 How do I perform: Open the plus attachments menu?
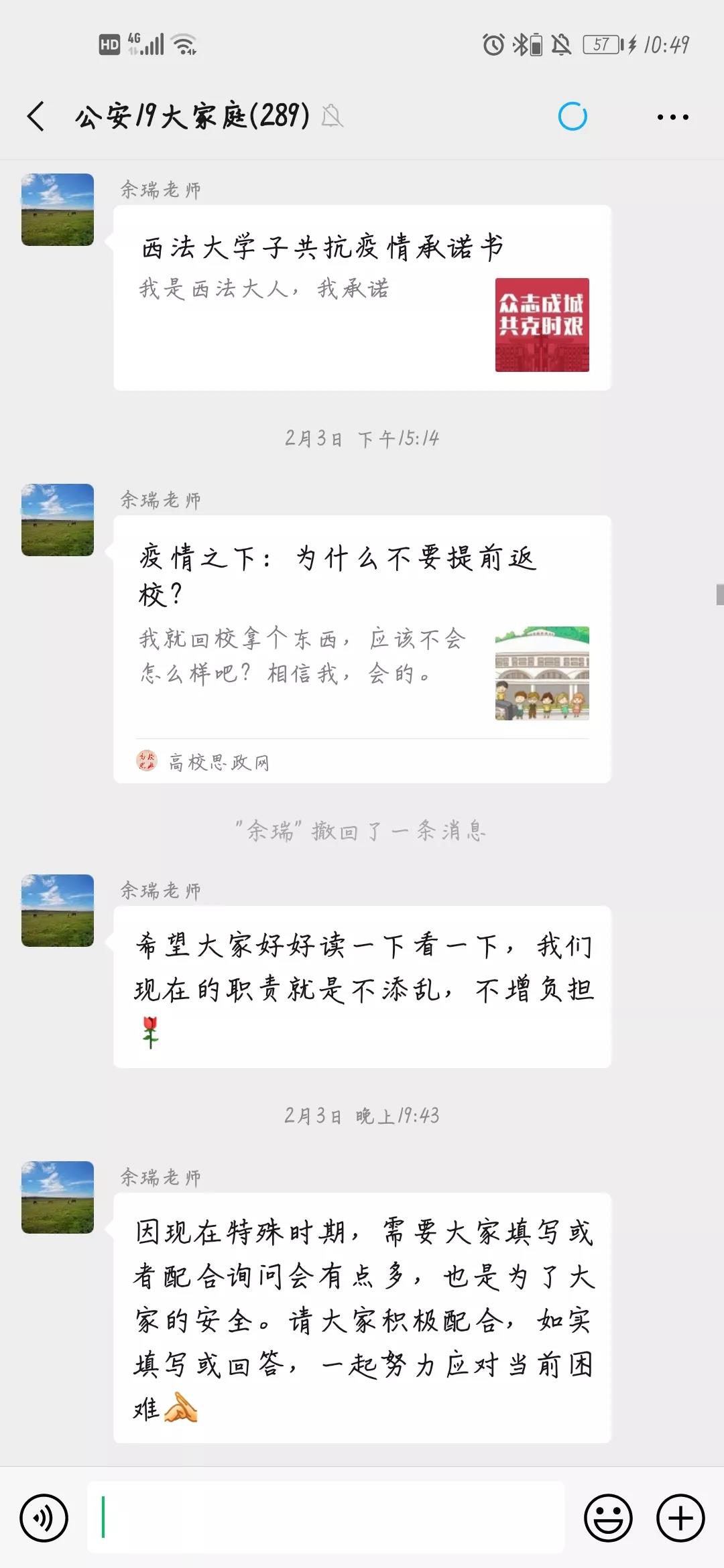click(x=680, y=1518)
